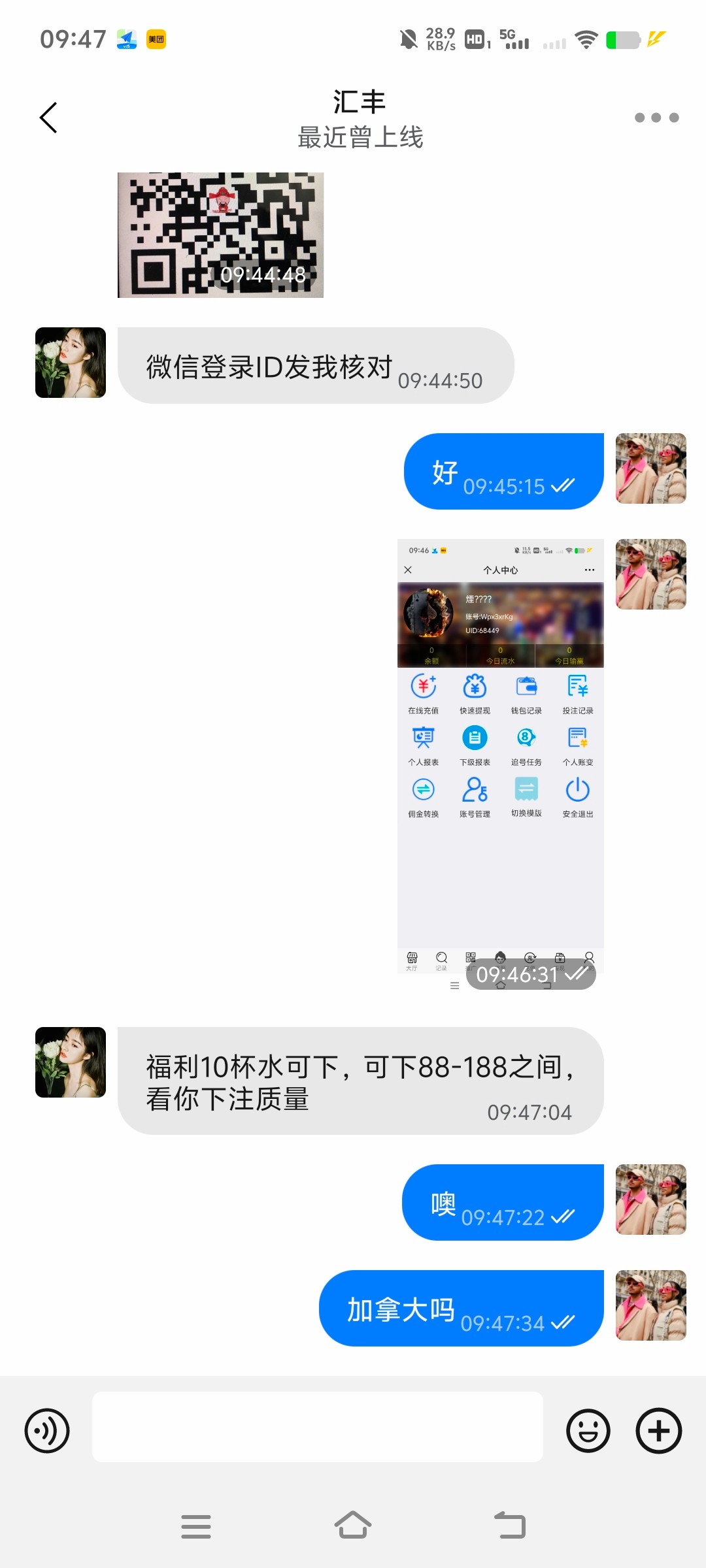706x1568 pixels.
Task: Go back from the 汇丰 chat
Action: [48, 118]
